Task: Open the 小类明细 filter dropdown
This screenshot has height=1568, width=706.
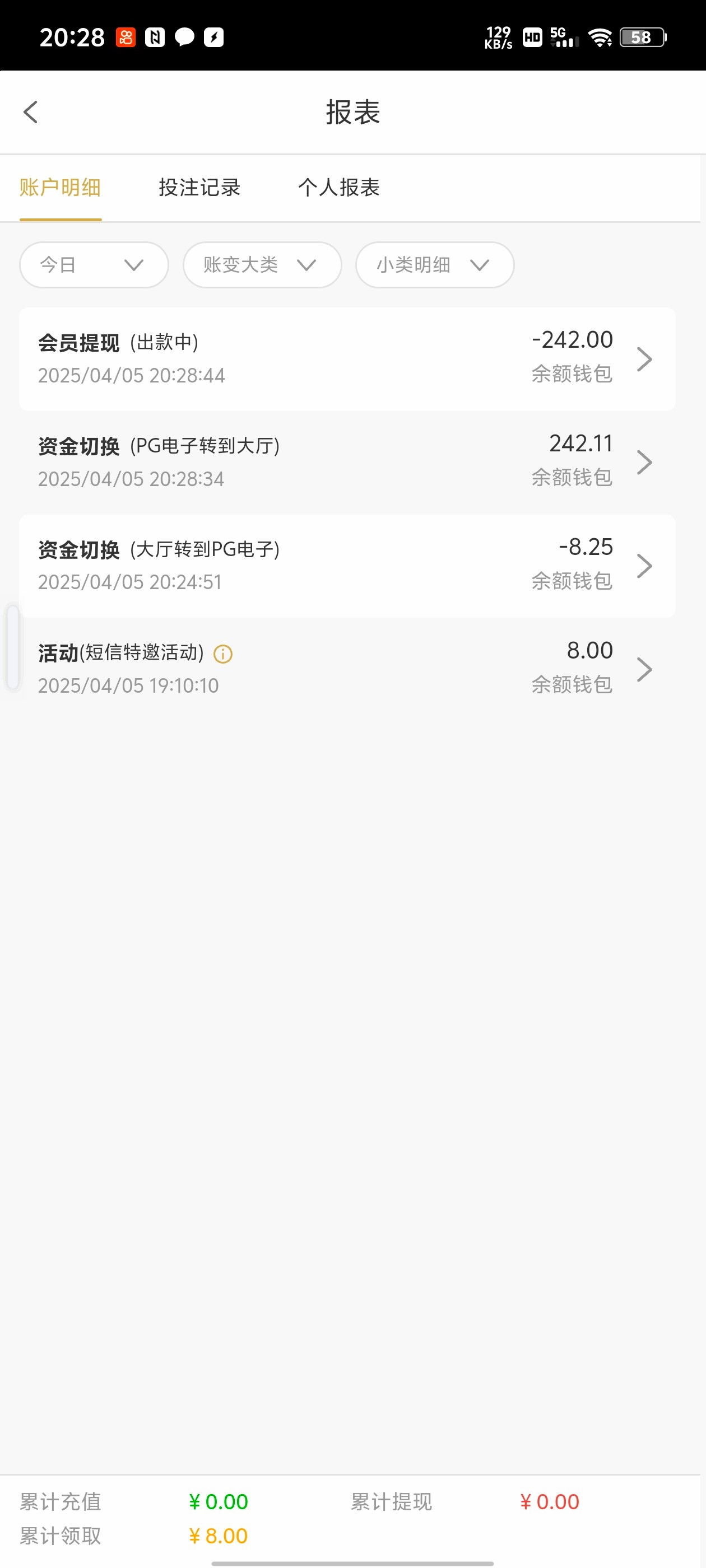Action: pyautogui.click(x=434, y=265)
